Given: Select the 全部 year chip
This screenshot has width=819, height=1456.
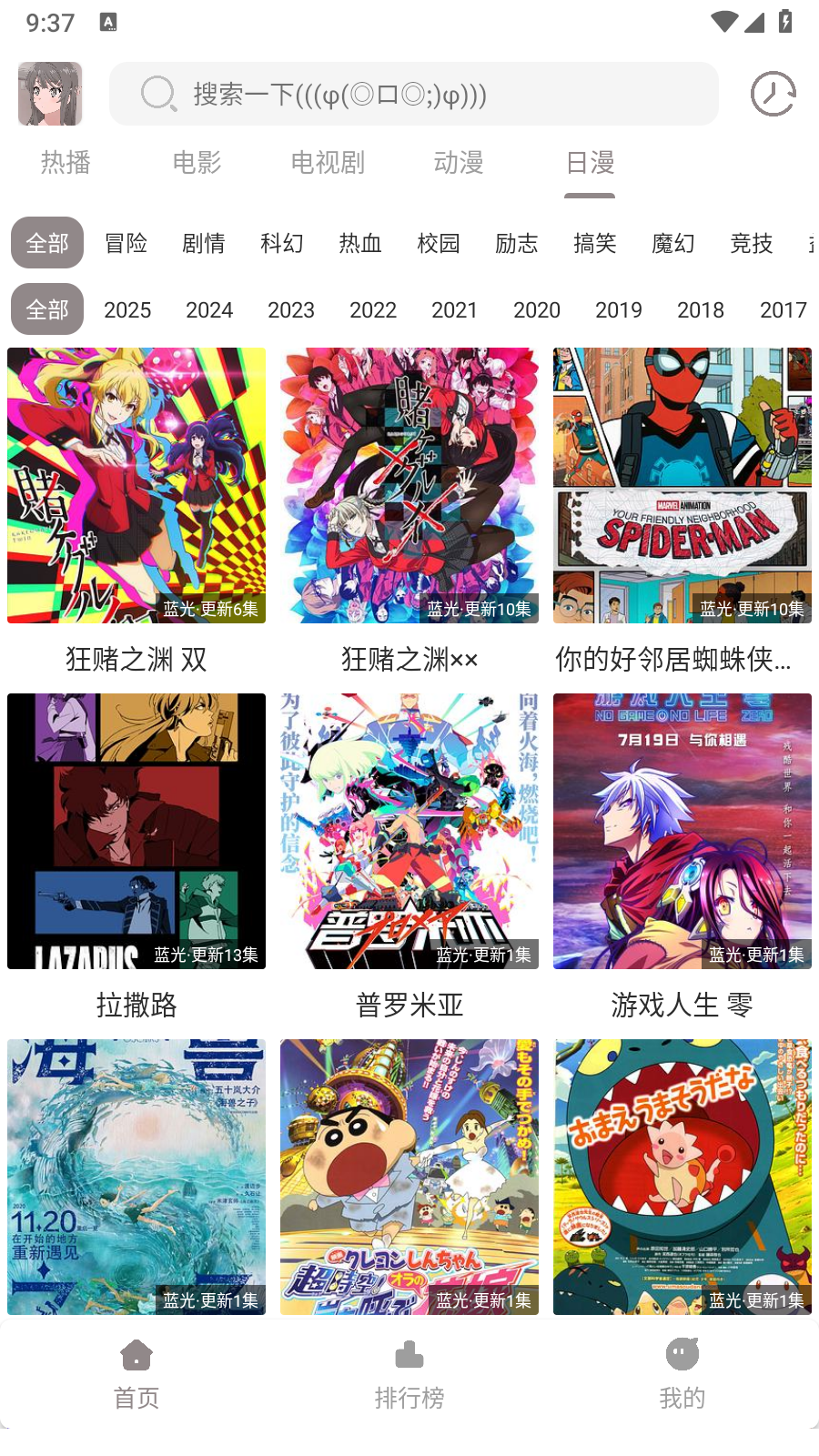Looking at the screenshot, I should [x=46, y=309].
